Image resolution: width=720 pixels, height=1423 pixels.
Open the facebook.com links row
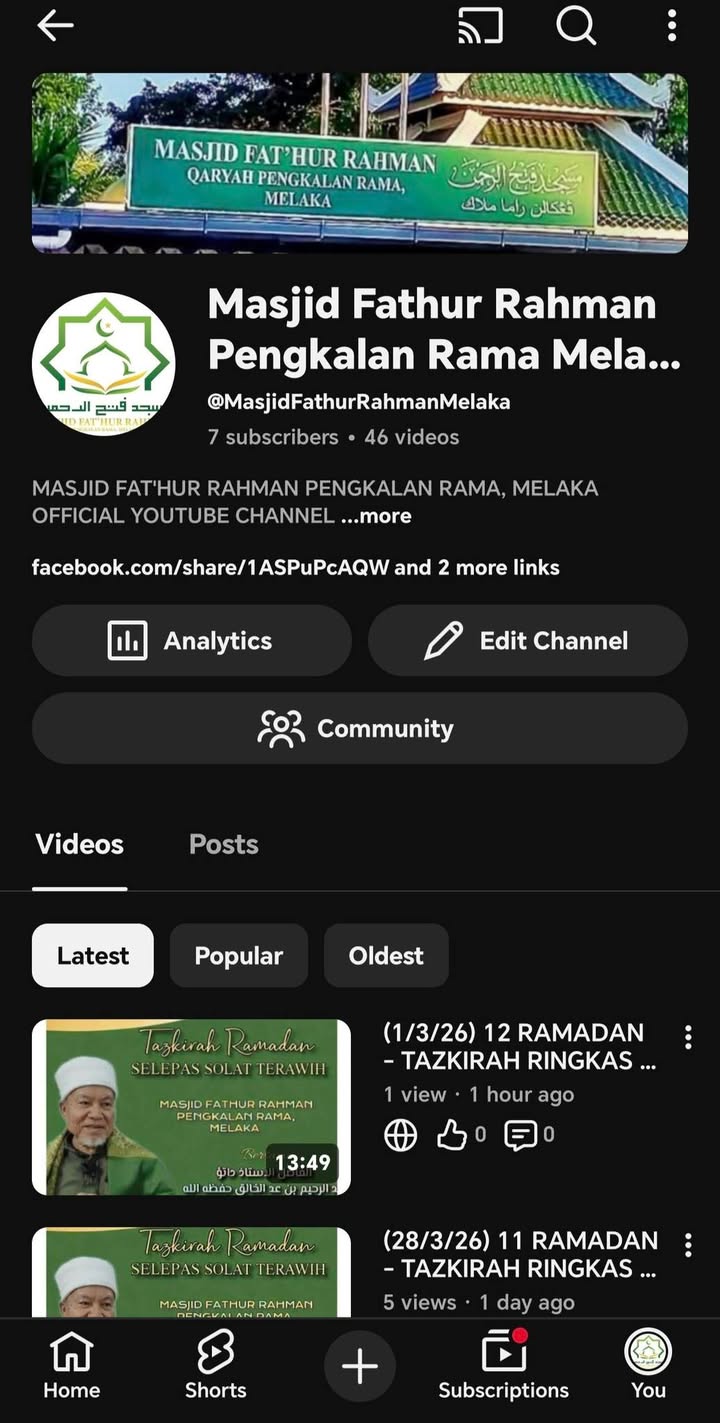point(294,565)
